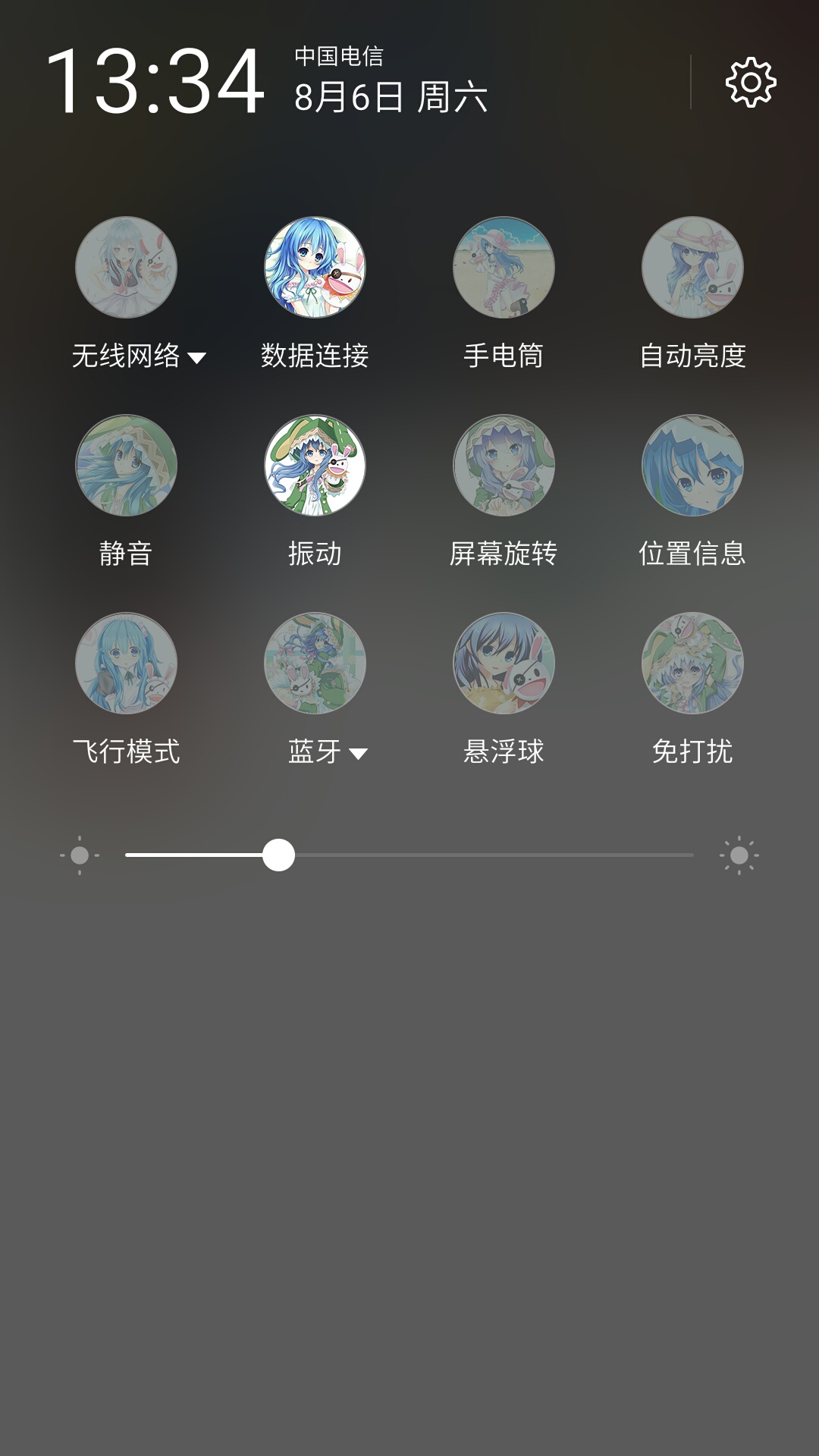Toggle 静音 silent mode

click(126, 466)
